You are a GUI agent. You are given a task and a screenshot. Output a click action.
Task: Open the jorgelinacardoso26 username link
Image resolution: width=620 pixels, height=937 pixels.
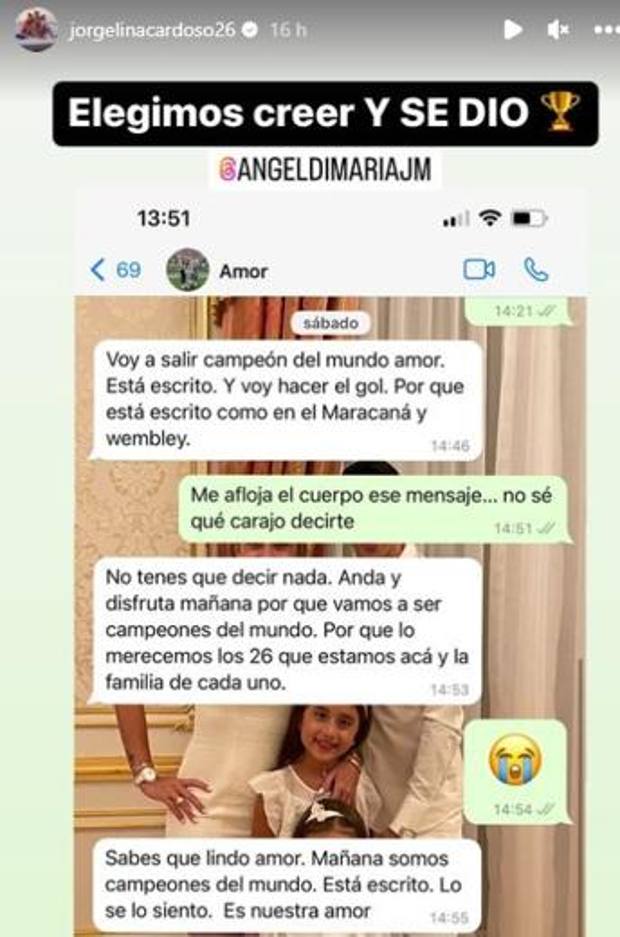(150, 30)
